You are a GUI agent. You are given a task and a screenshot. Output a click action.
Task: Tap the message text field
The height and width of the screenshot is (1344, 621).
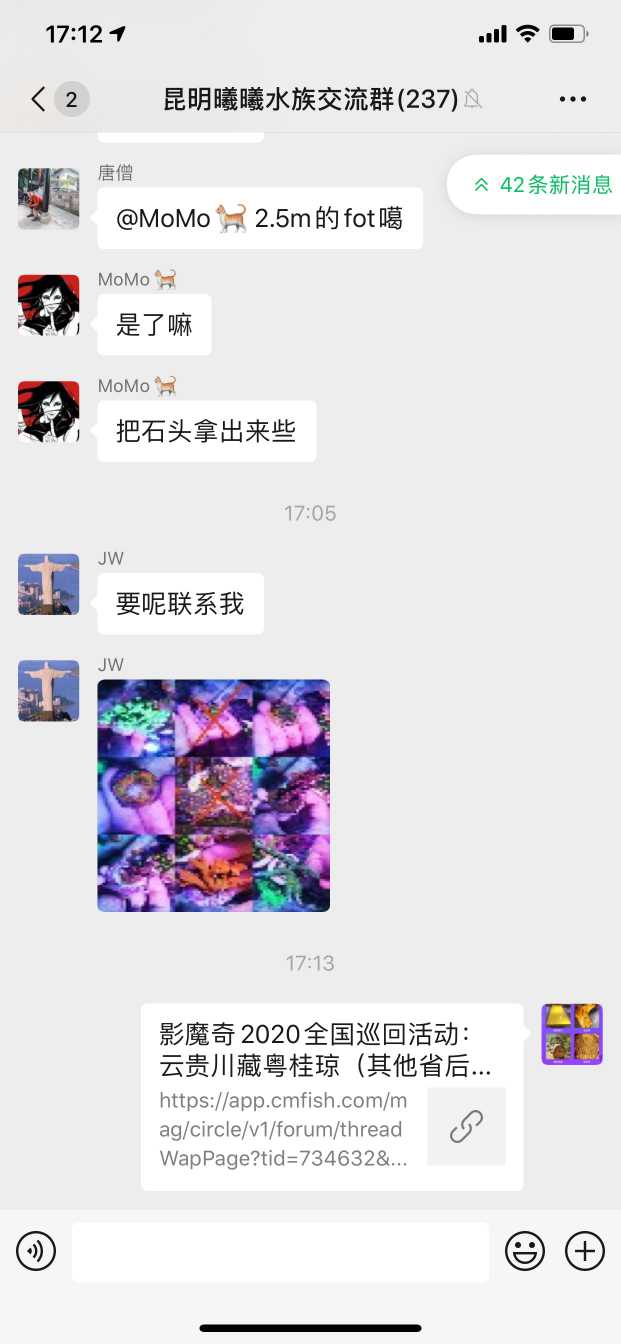click(x=280, y=1251)
